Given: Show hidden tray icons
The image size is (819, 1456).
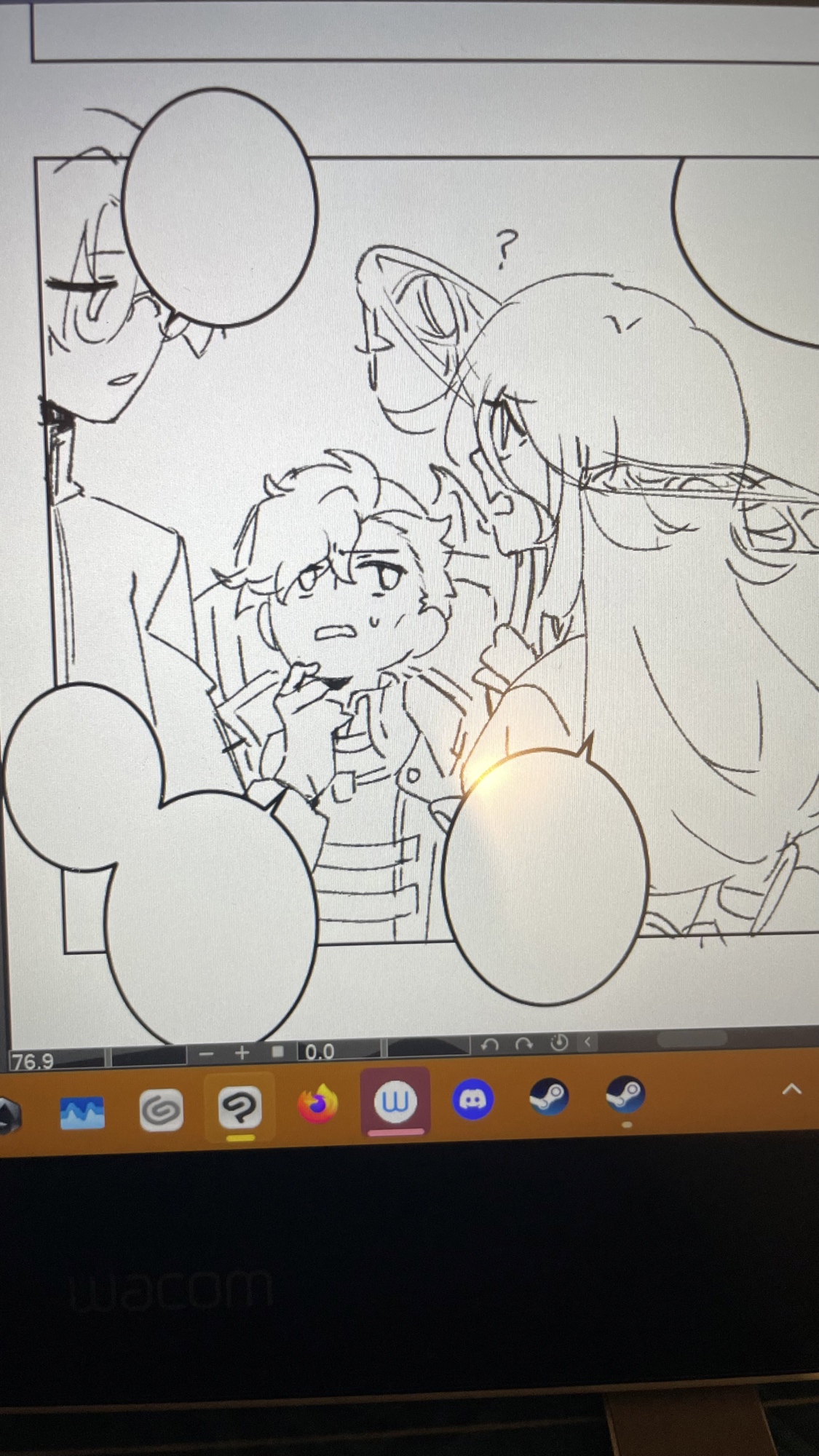Looking at the screenshot, I should [x=791, y=1090].
